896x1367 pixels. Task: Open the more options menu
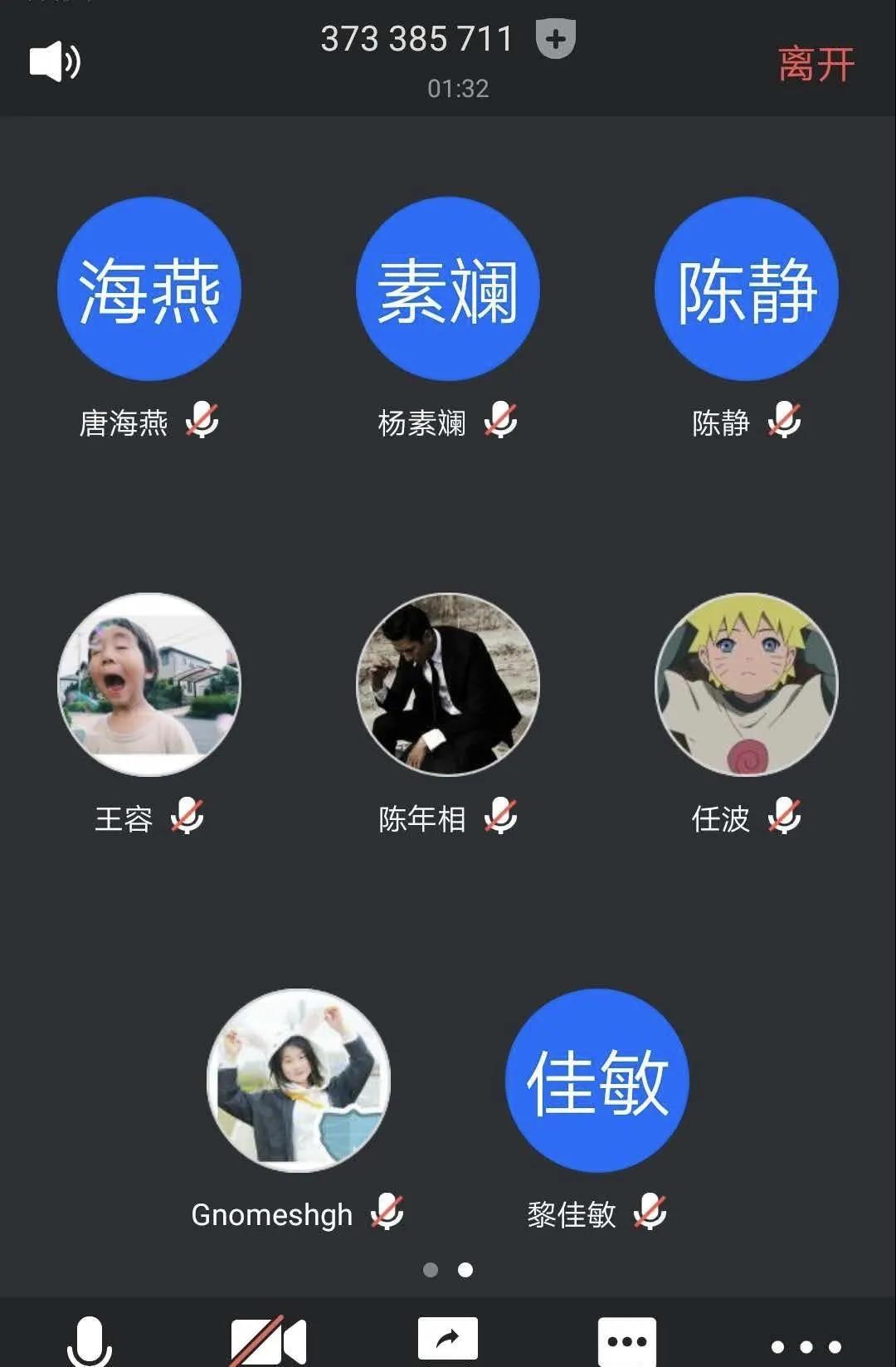point(806,1346)
